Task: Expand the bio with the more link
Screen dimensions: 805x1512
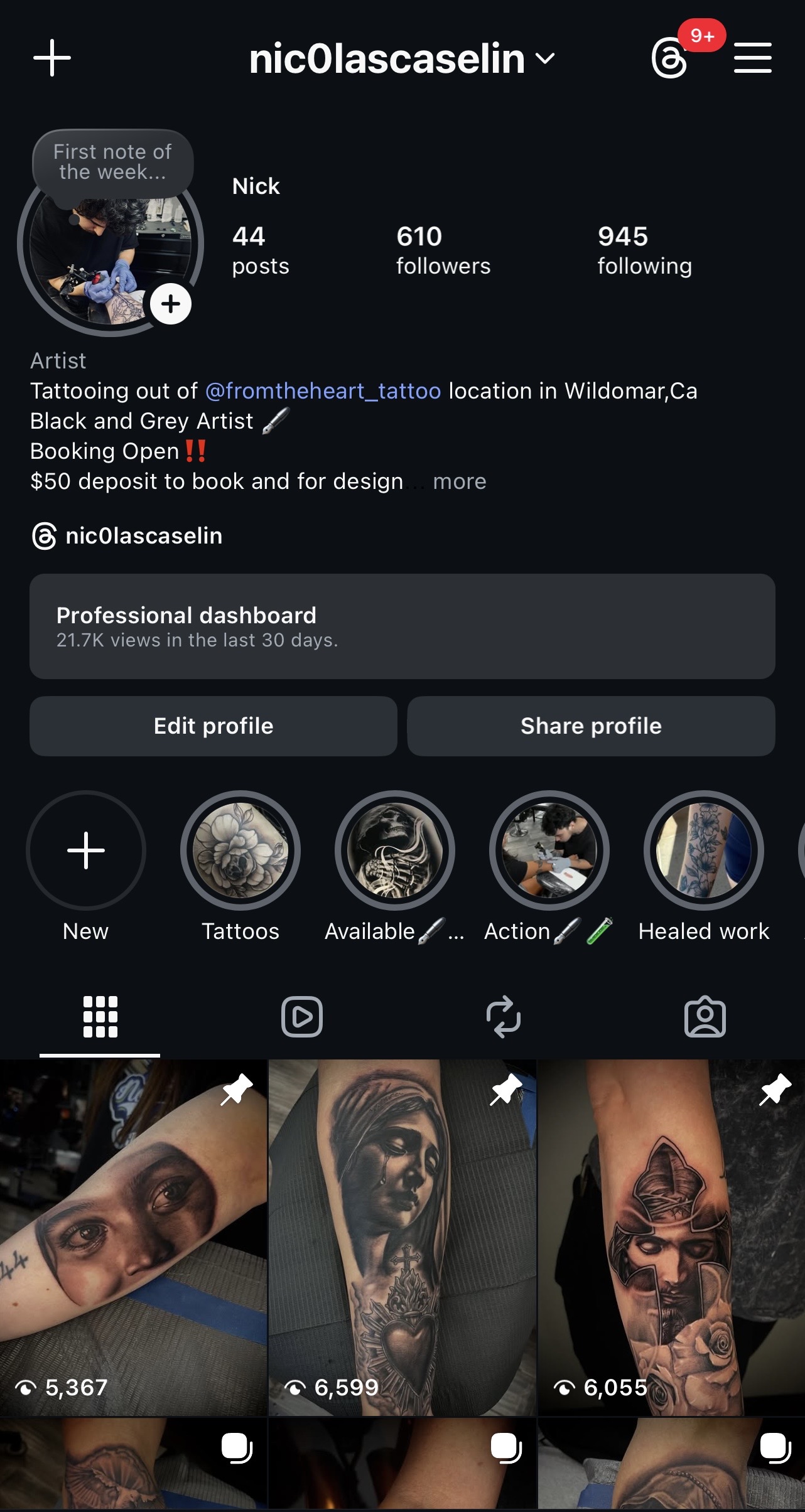Action: pos(459,481)
